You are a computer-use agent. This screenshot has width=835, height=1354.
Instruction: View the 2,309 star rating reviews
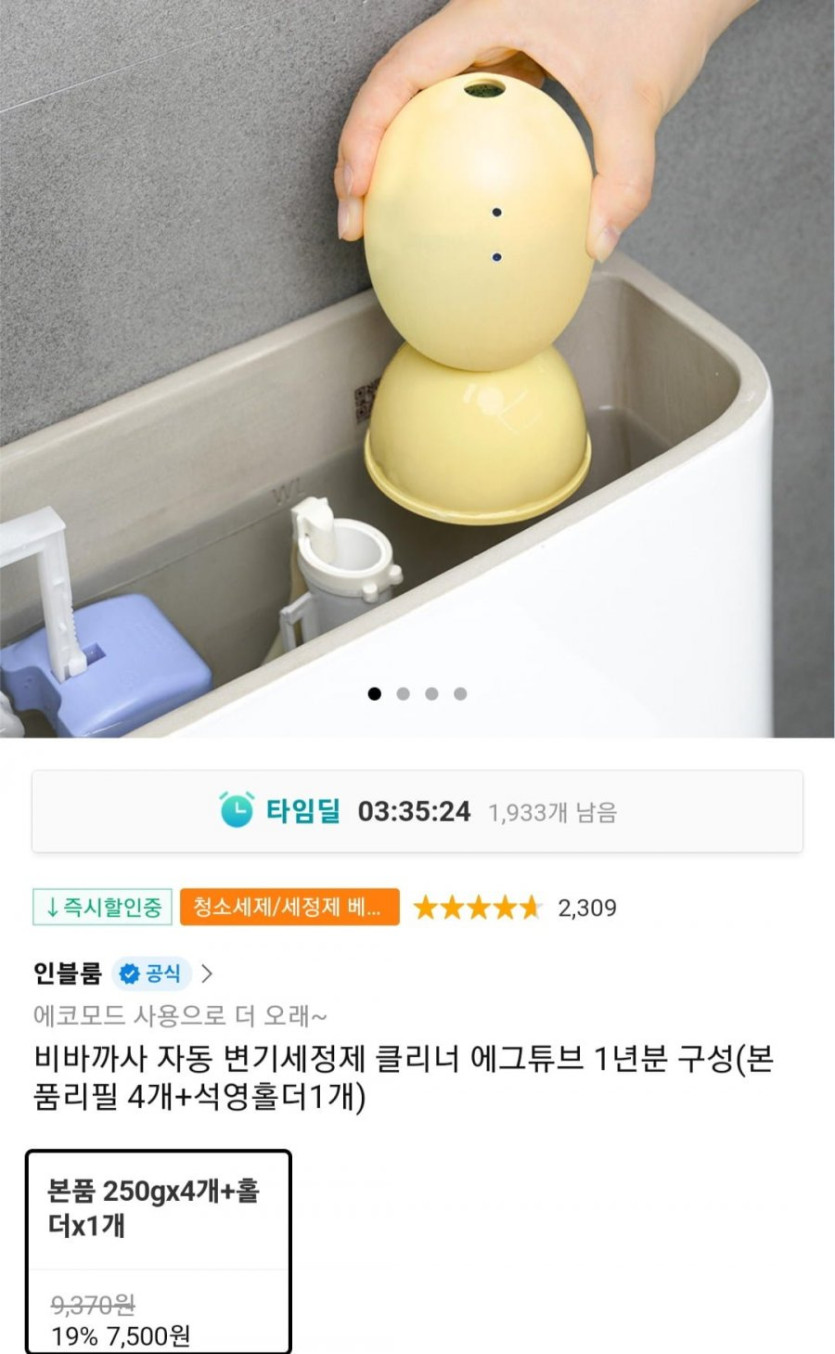pyautogui.click(x=515, y=908)
